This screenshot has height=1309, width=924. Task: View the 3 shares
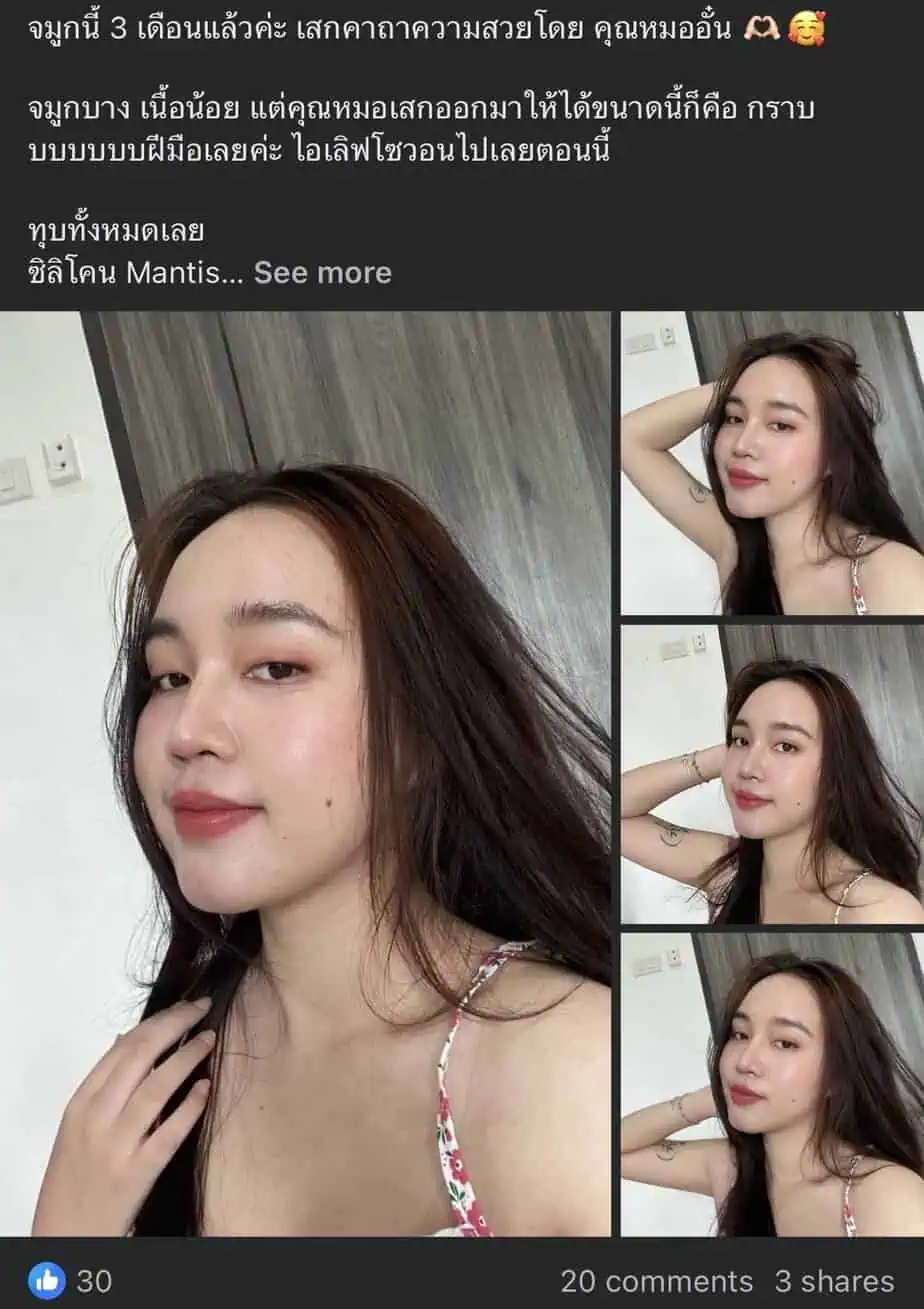click(834, 1281)
